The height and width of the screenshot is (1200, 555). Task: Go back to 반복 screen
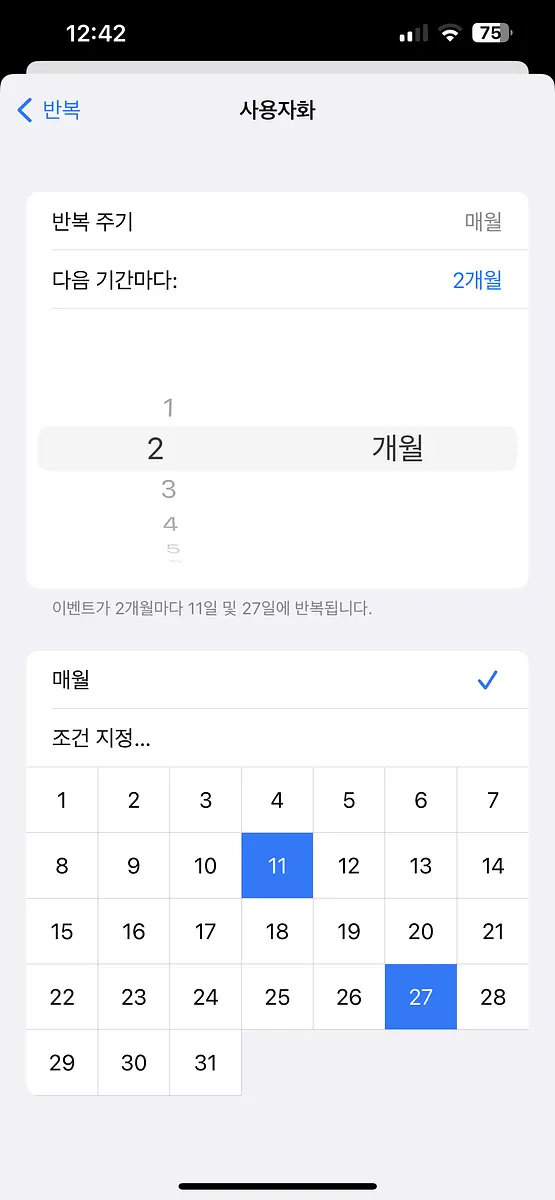49,110
